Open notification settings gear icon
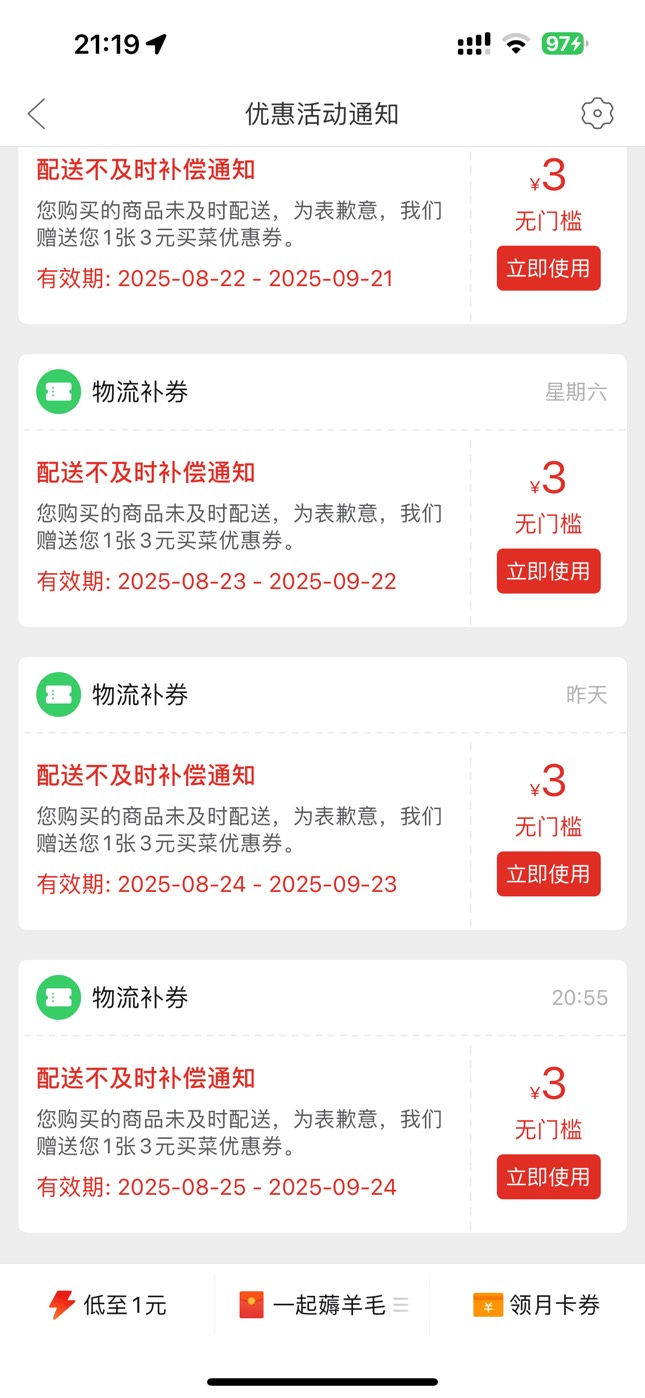645x1398 pixels. 597,114
